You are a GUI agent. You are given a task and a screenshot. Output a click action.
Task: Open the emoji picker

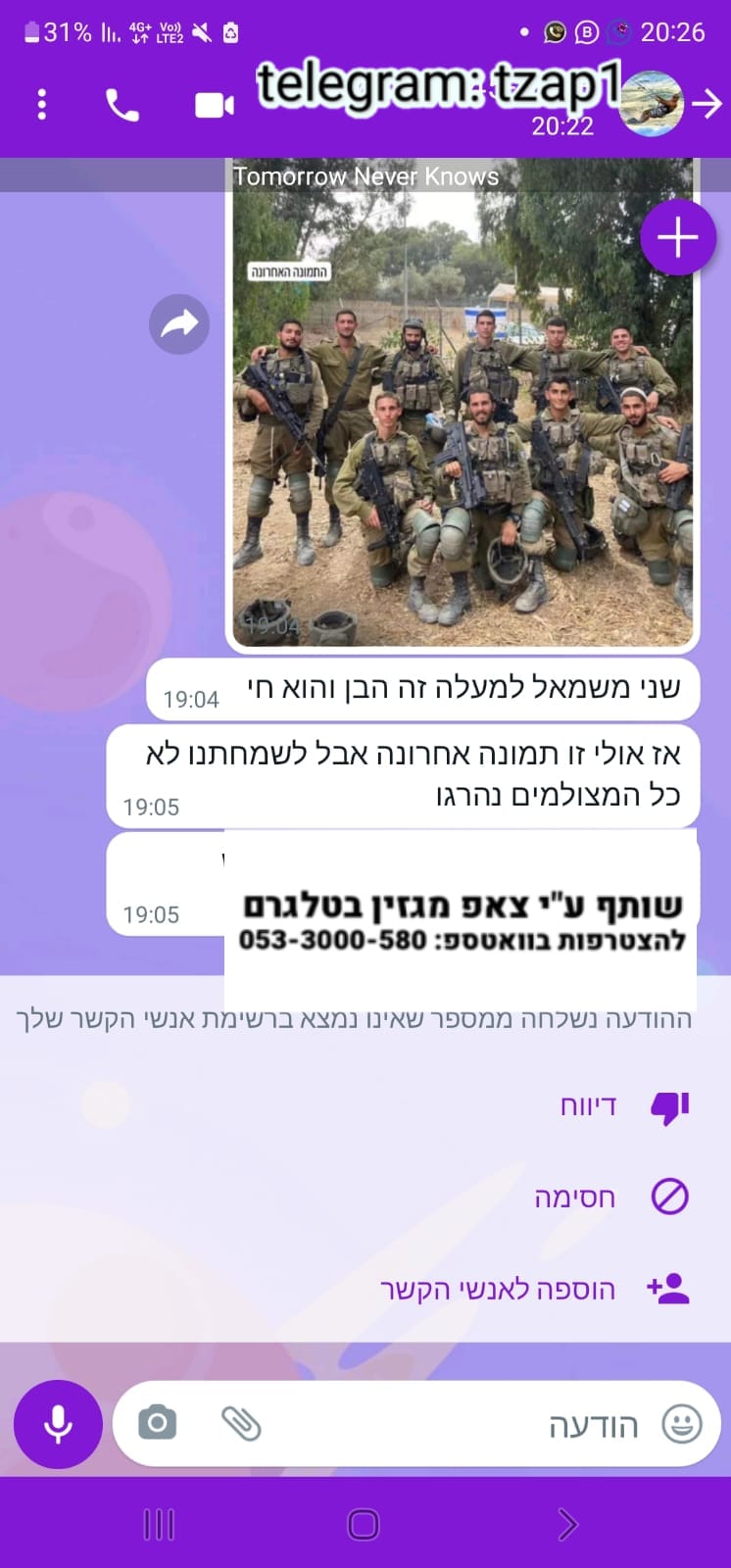(x=682, y=1424)
